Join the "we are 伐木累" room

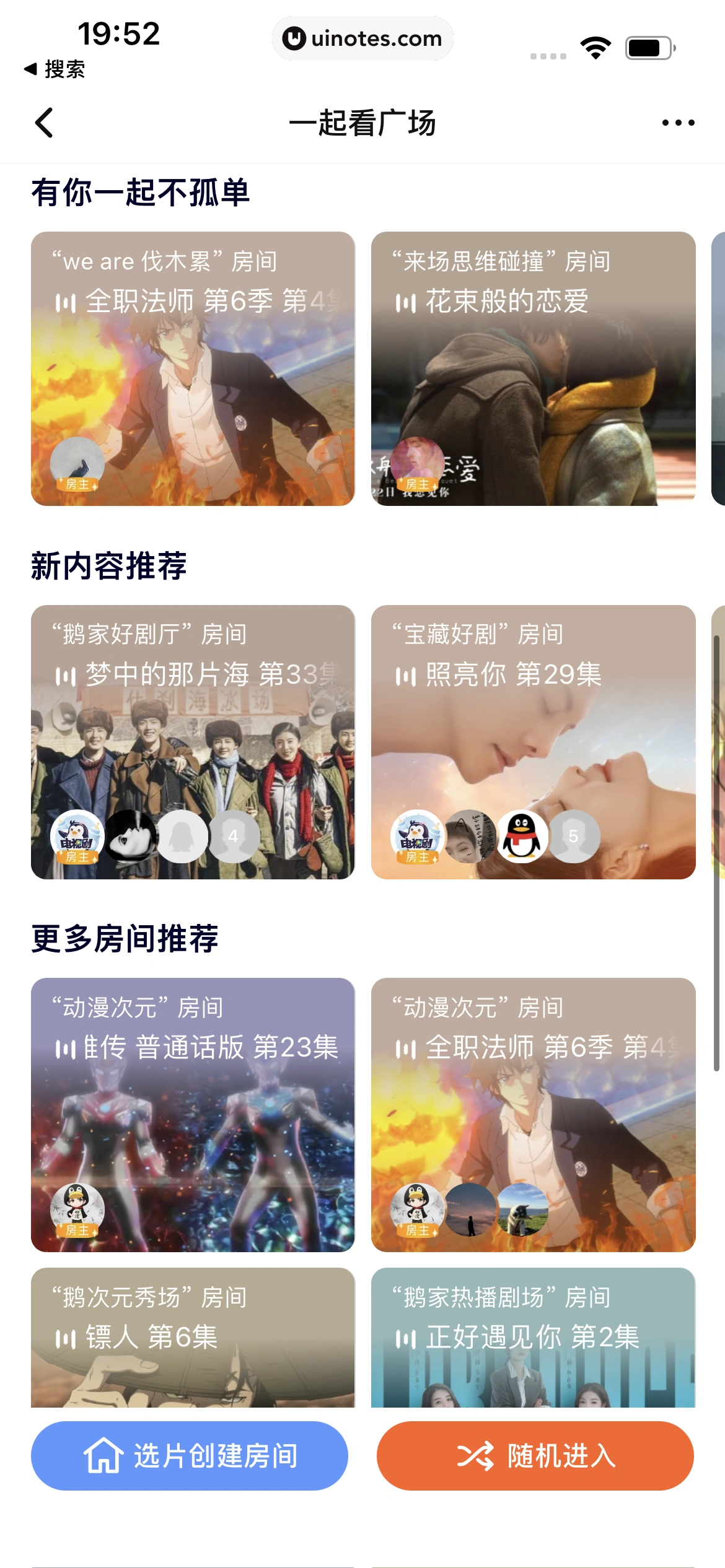pyautogui.click(x=193, y=368)
